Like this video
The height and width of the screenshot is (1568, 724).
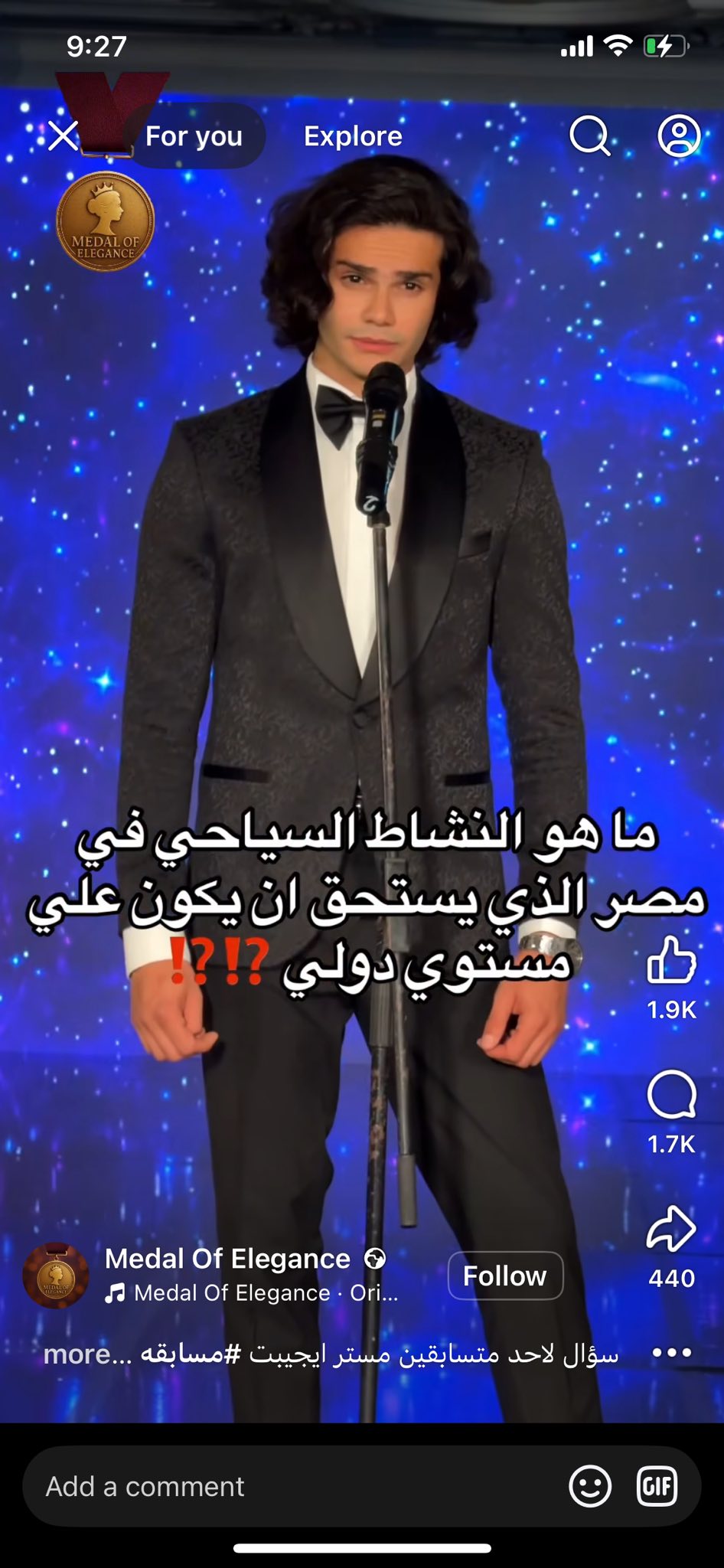[671, 960]
